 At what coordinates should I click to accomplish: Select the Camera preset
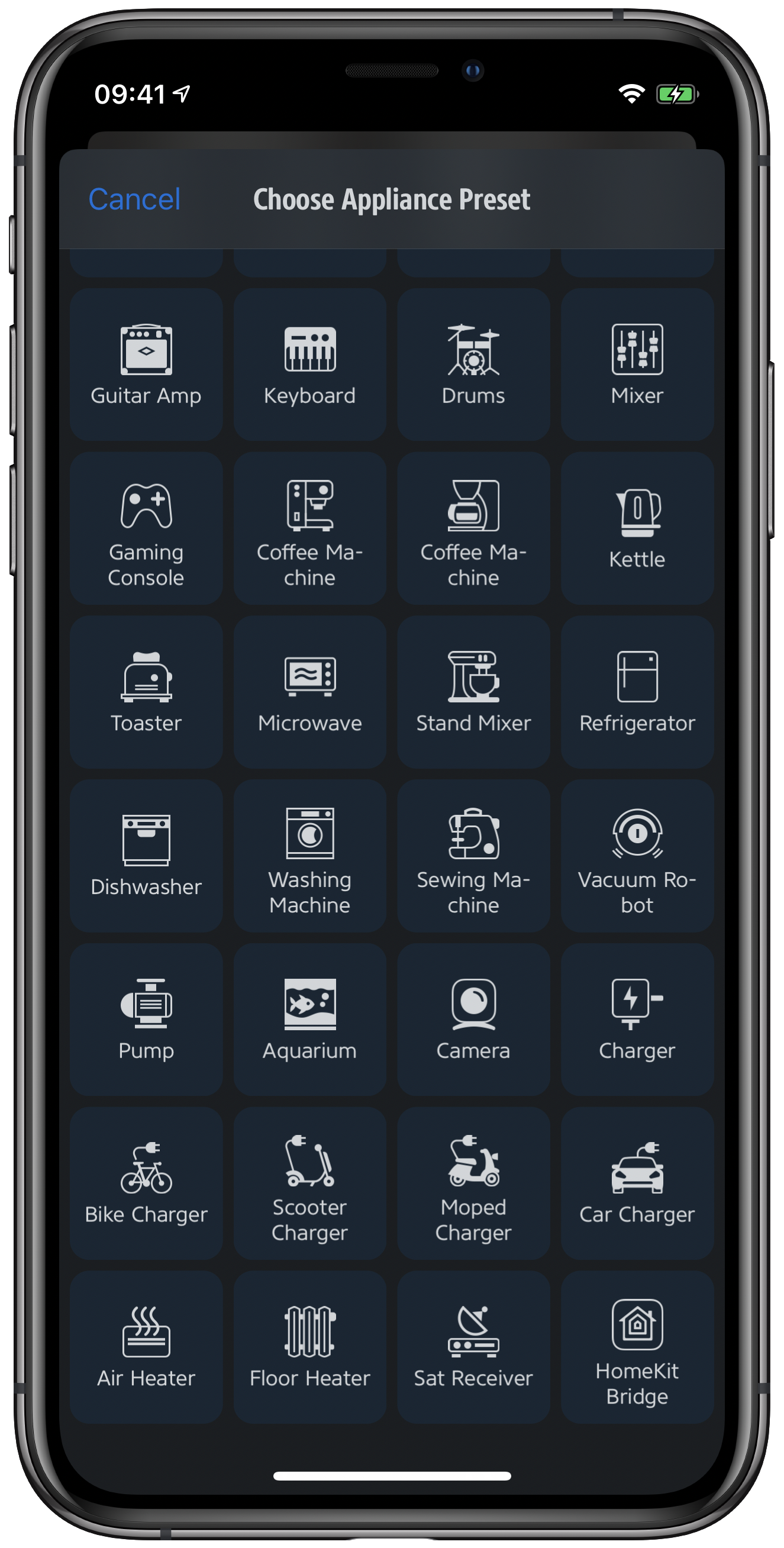(x=473, y=1019)
